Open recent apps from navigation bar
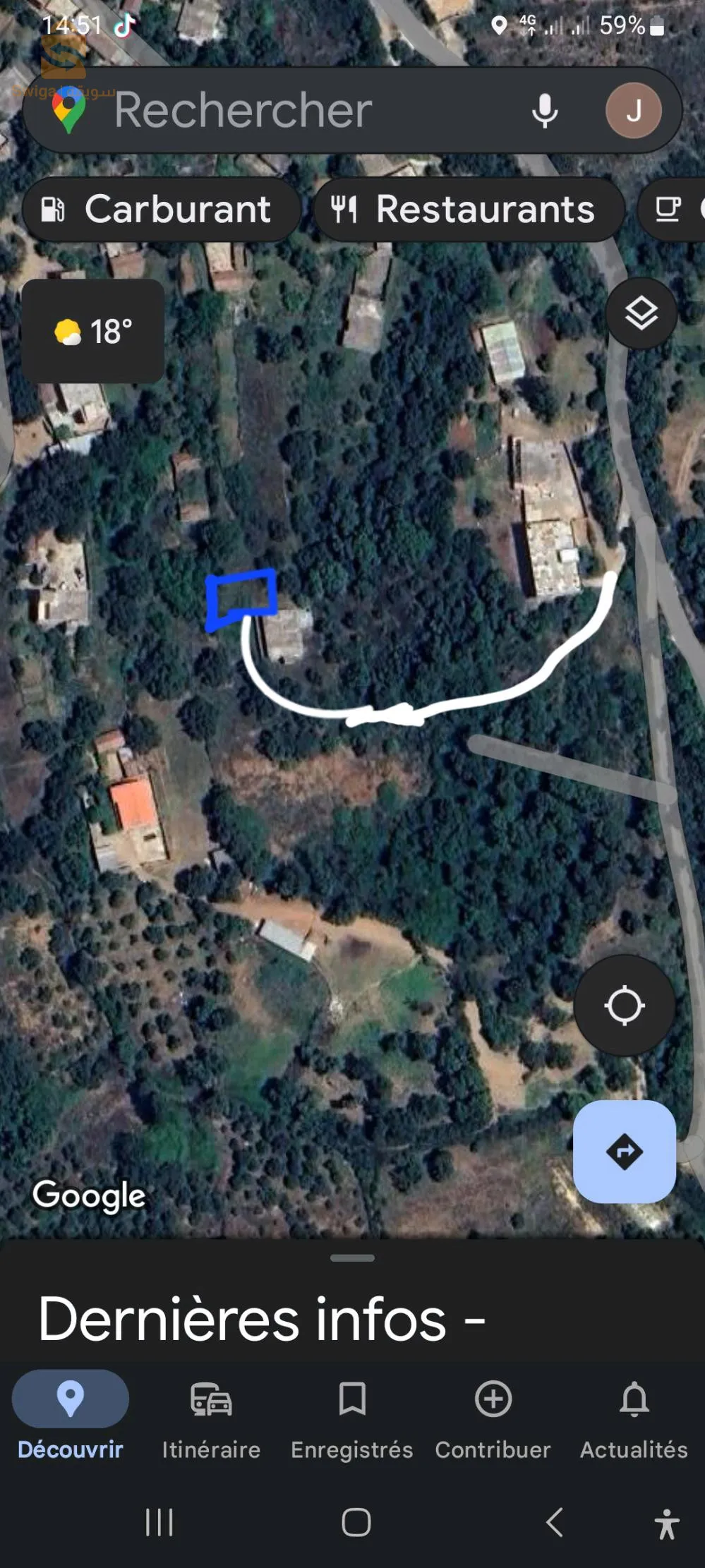This screenshot has height=1568, width=705. coord(159,1522)
